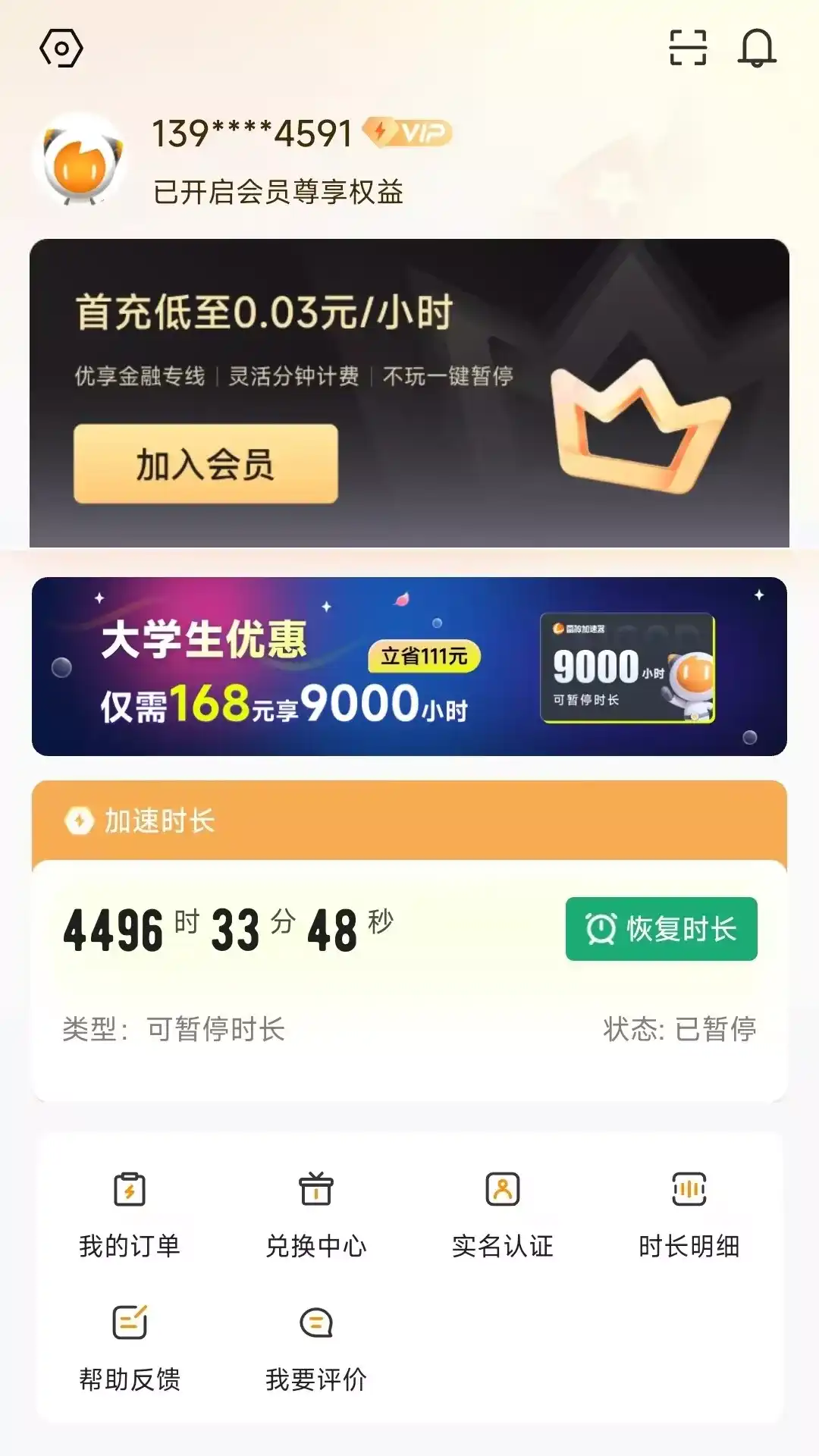Open the notifications bell
This screenshot has height=1456, width=819.
[x=757, y=49]
